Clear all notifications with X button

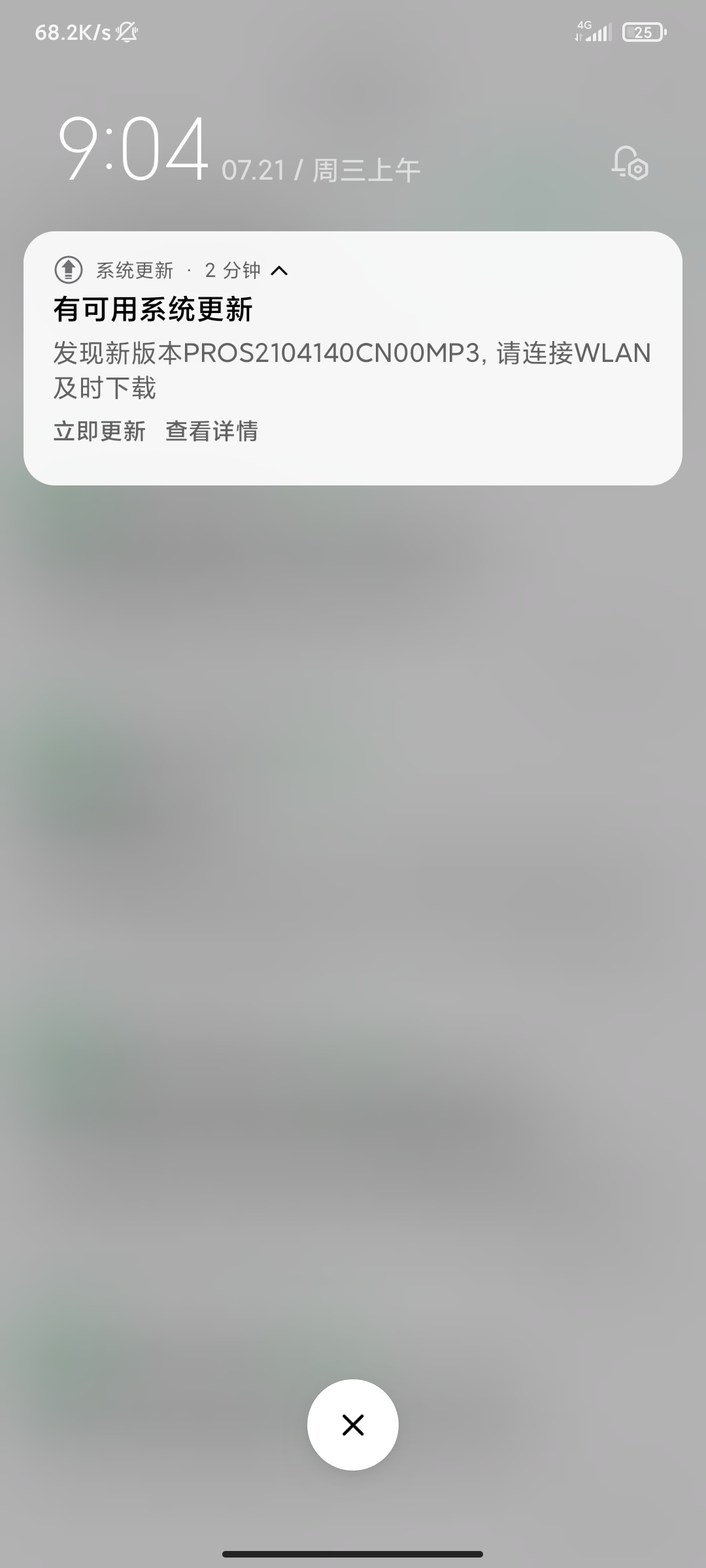pyautogui.click(x=353, y=1425)
